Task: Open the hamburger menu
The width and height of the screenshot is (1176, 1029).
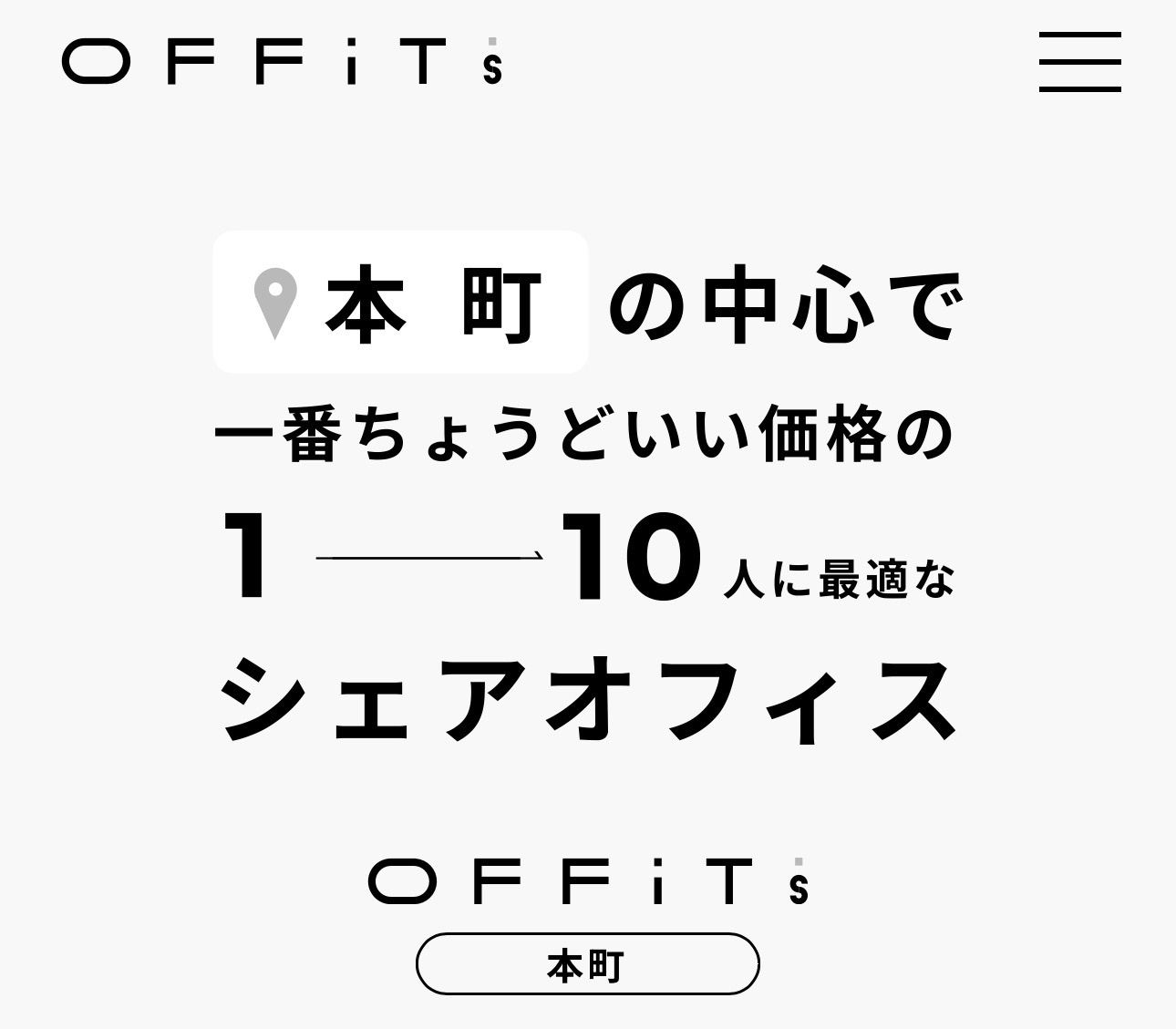Action: click(x=1079, y=62)
